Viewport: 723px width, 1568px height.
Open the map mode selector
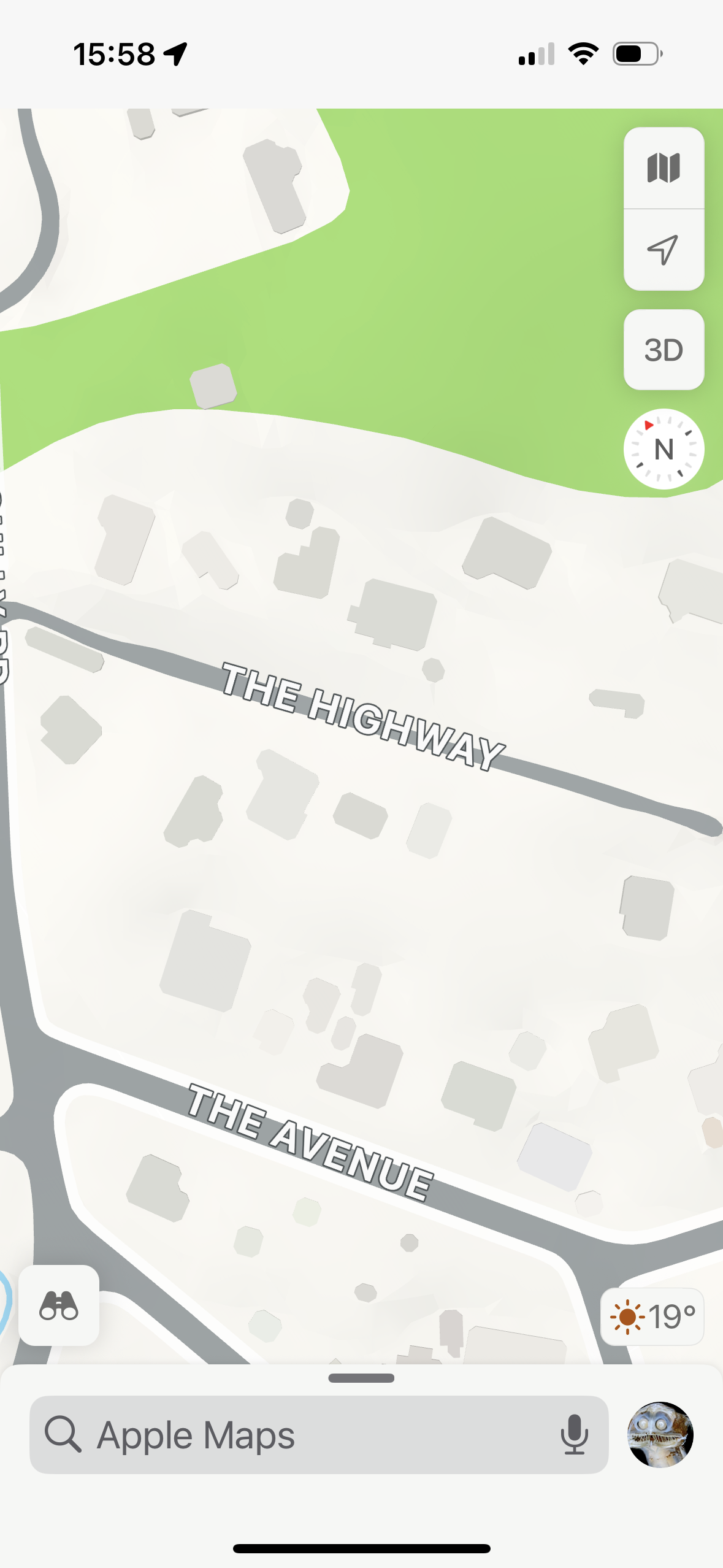[x=664, y=168]
